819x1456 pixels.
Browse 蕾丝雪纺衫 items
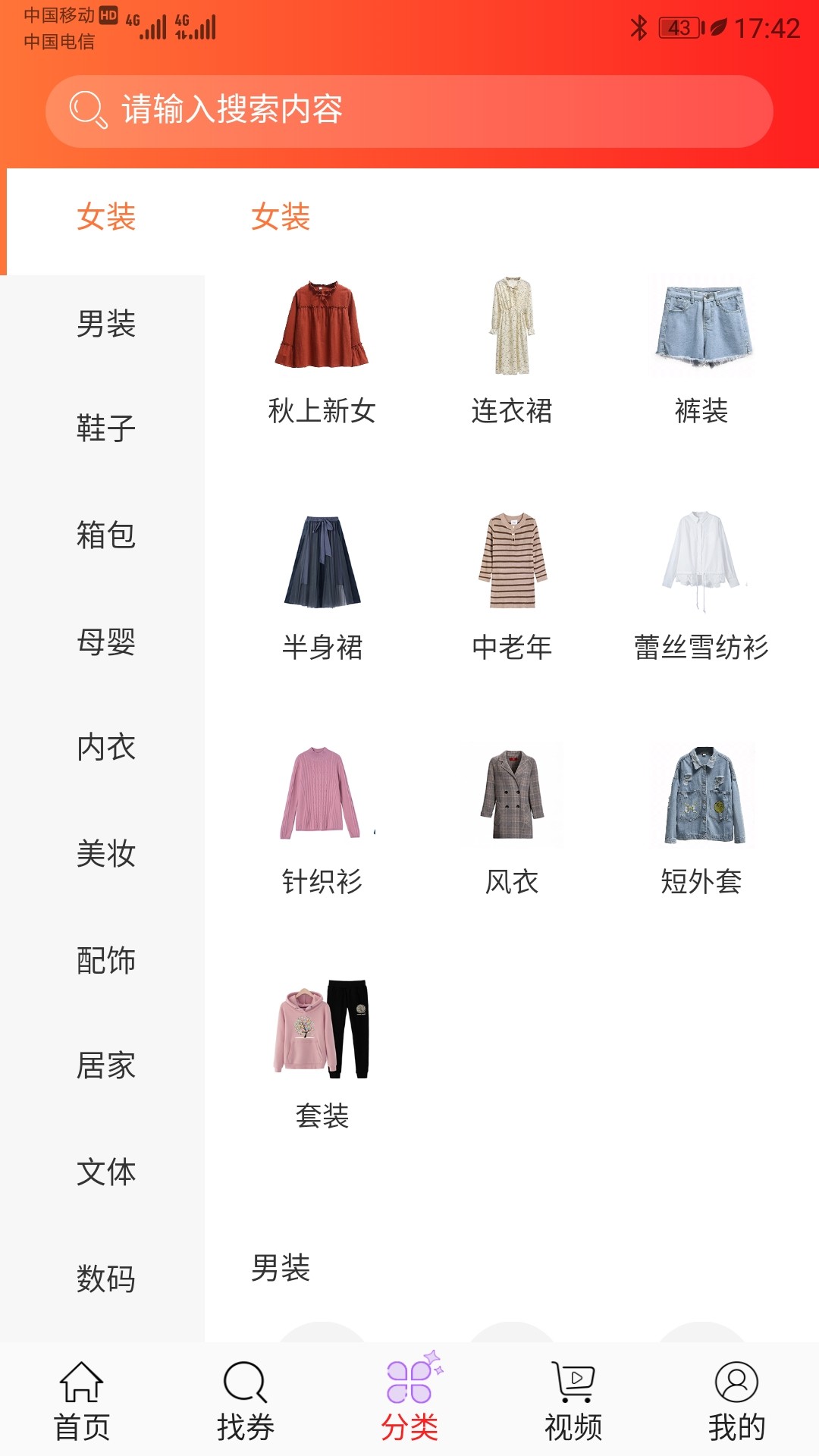click(701, 584)
